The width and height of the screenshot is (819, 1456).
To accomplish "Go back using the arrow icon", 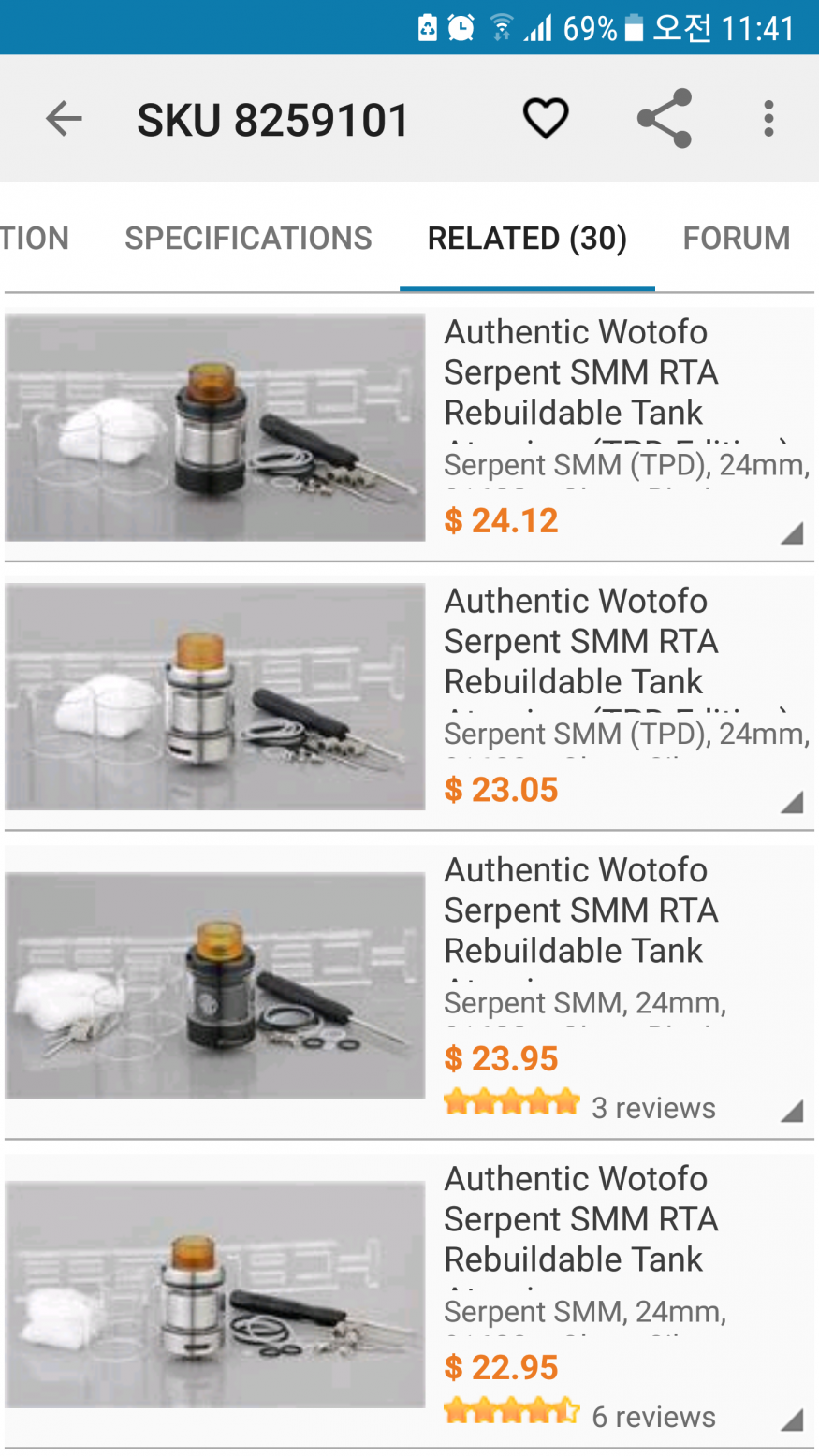I will click(64, 119).
